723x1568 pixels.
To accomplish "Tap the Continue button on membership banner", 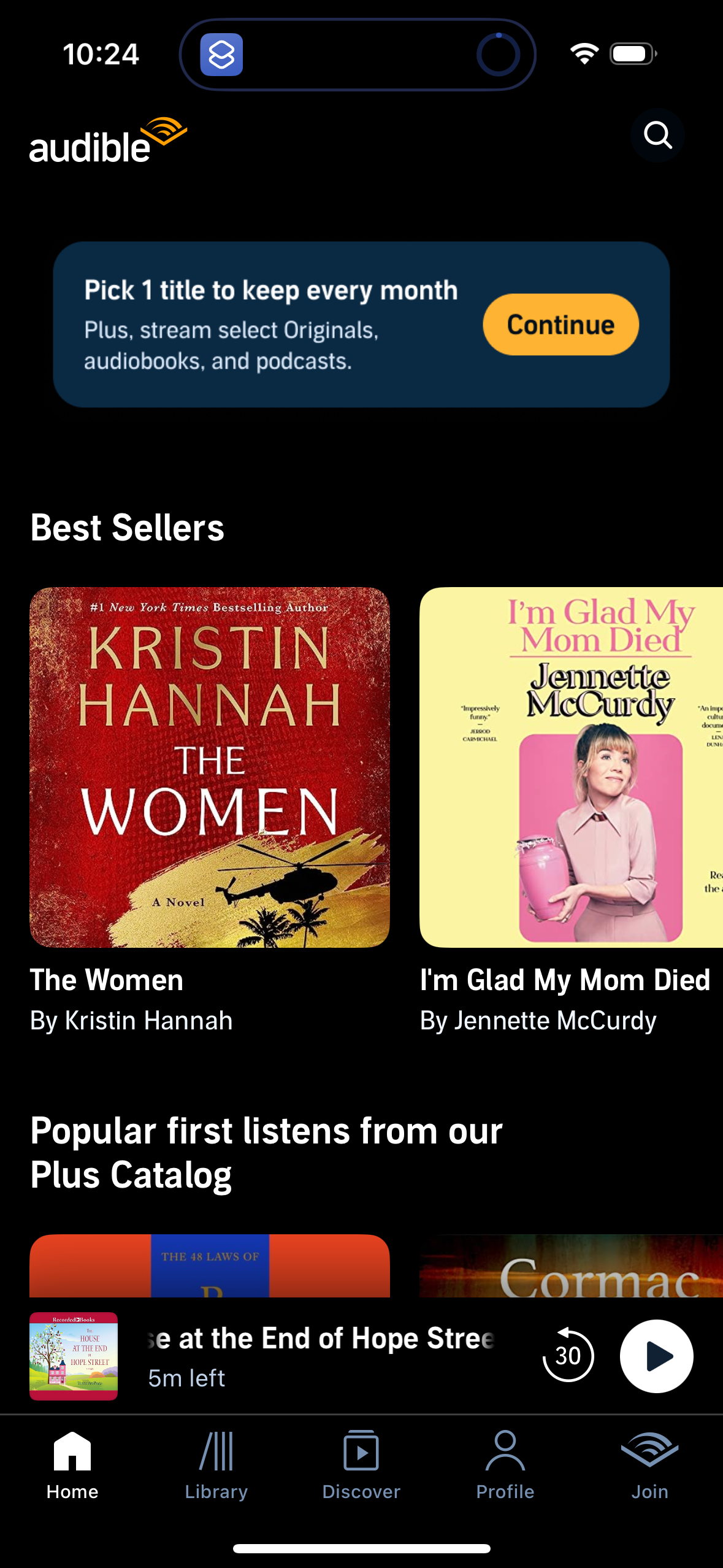I will 560,325.
